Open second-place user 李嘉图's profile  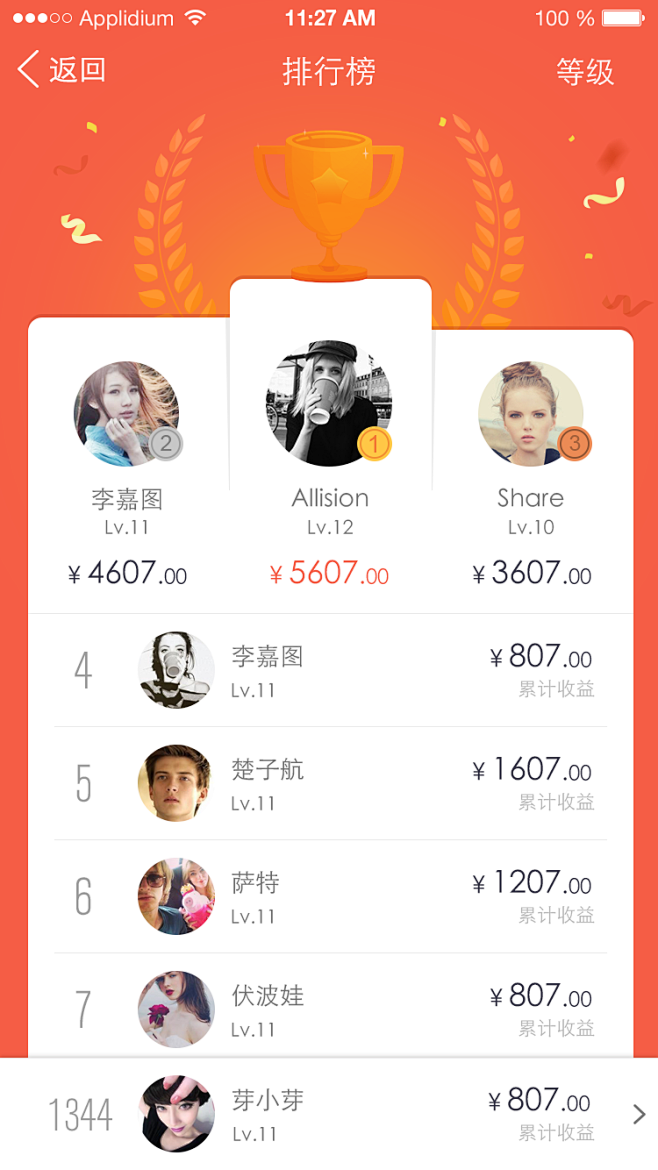(126, 414)
